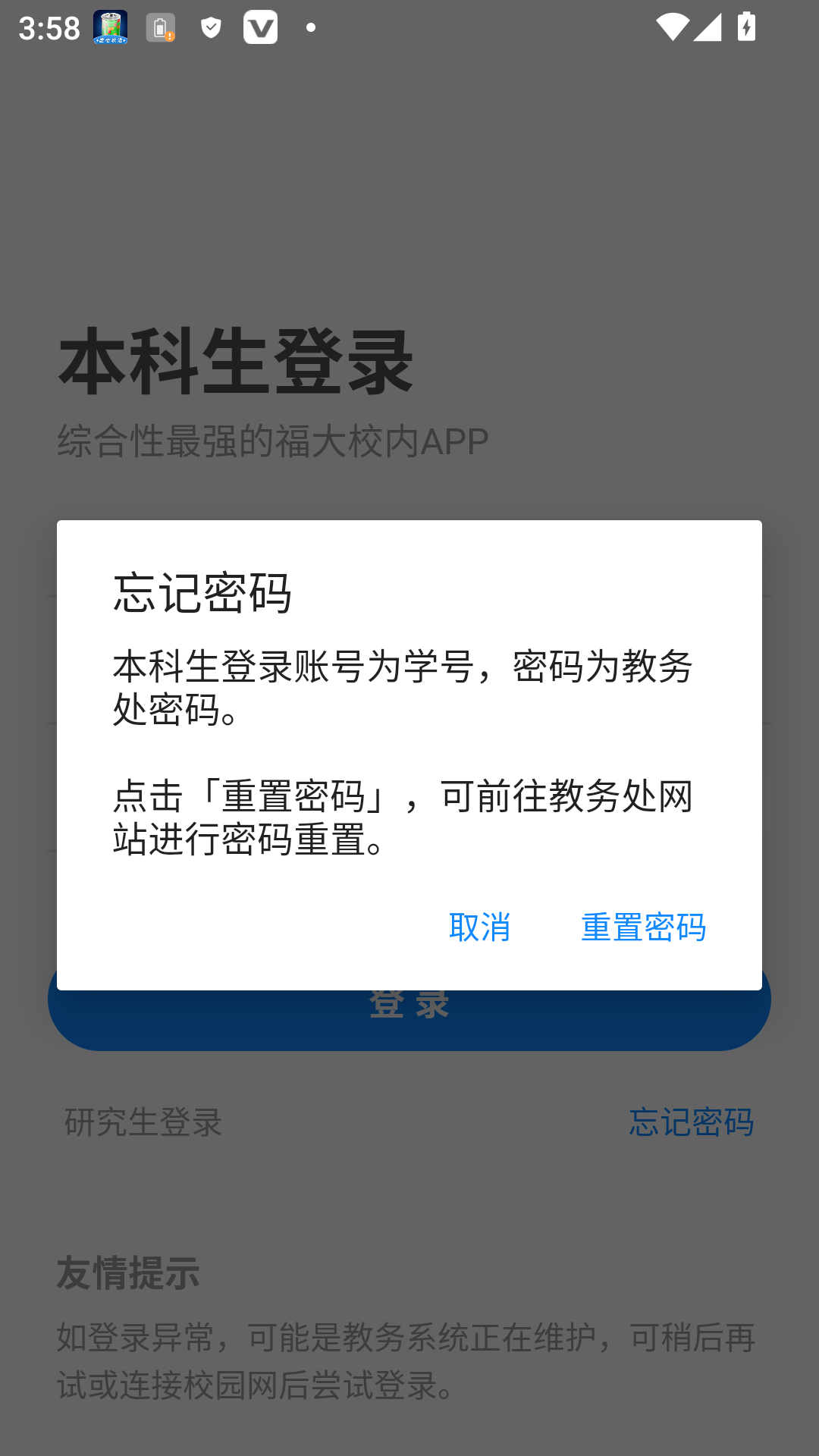Screen dimensions: 819x1456
Task: Tap the battery warning notification icon
Action: [159, 29]
